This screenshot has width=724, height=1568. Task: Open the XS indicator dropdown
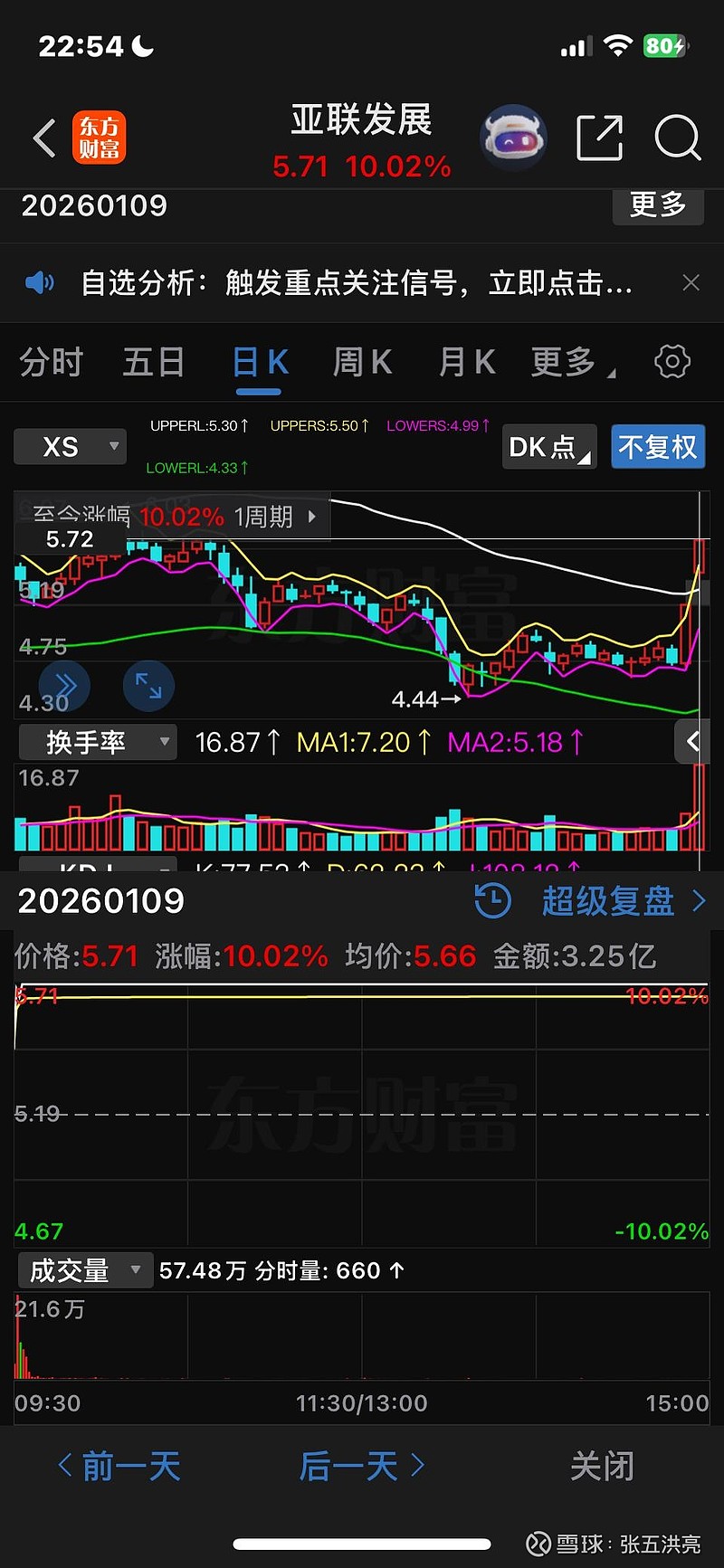pos(70,446)
